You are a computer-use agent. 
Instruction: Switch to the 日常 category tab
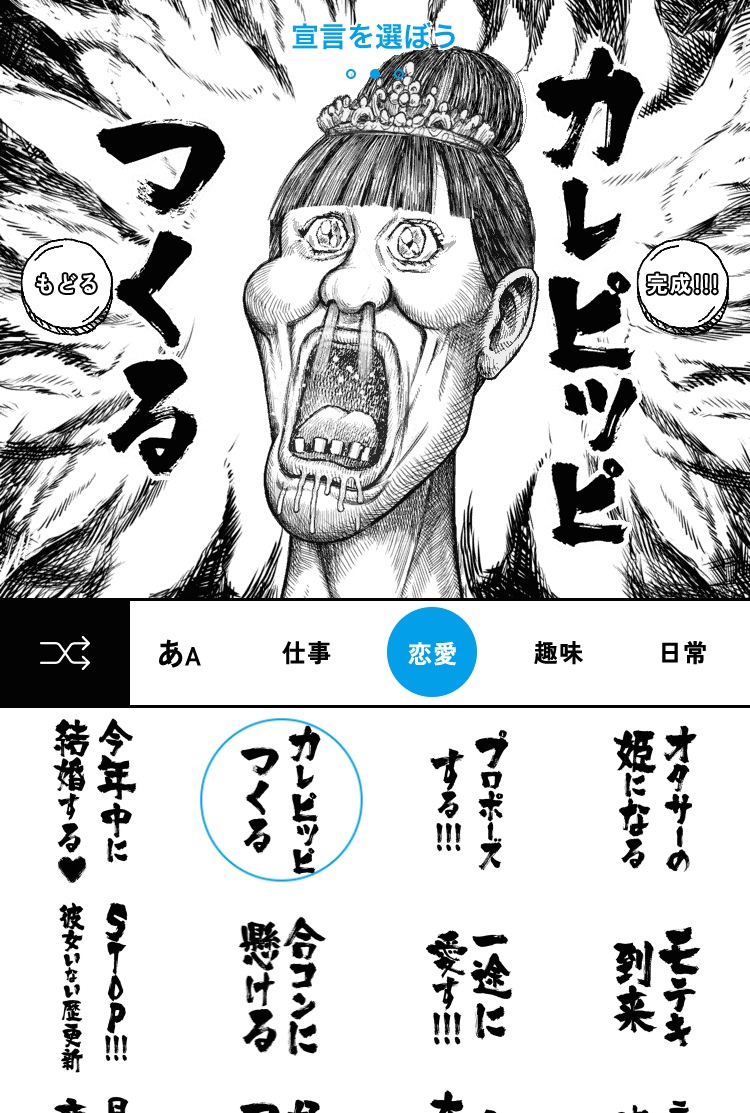(x=683, y=653)
